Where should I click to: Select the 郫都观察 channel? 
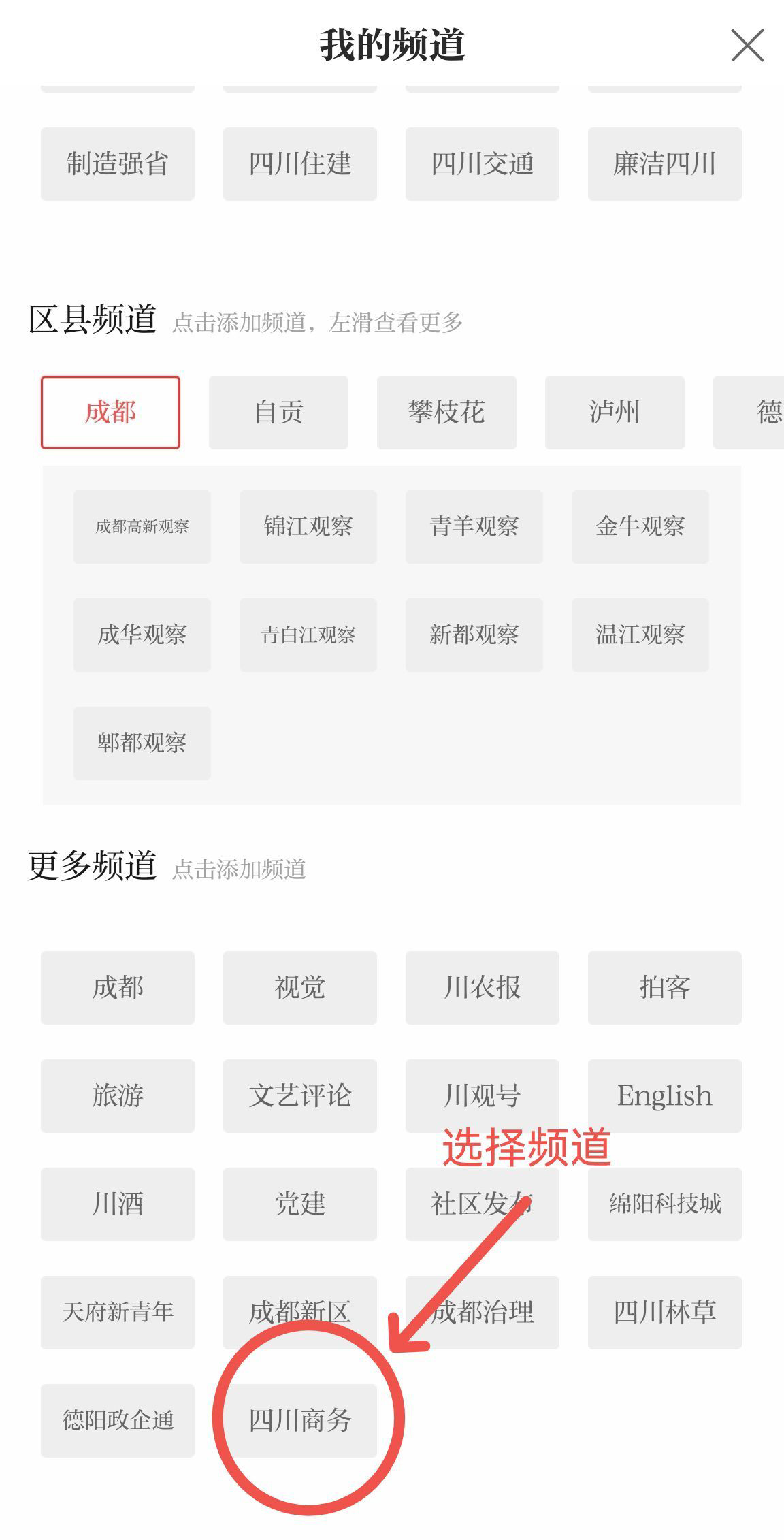pyautogui.click(x=142, y=743)
